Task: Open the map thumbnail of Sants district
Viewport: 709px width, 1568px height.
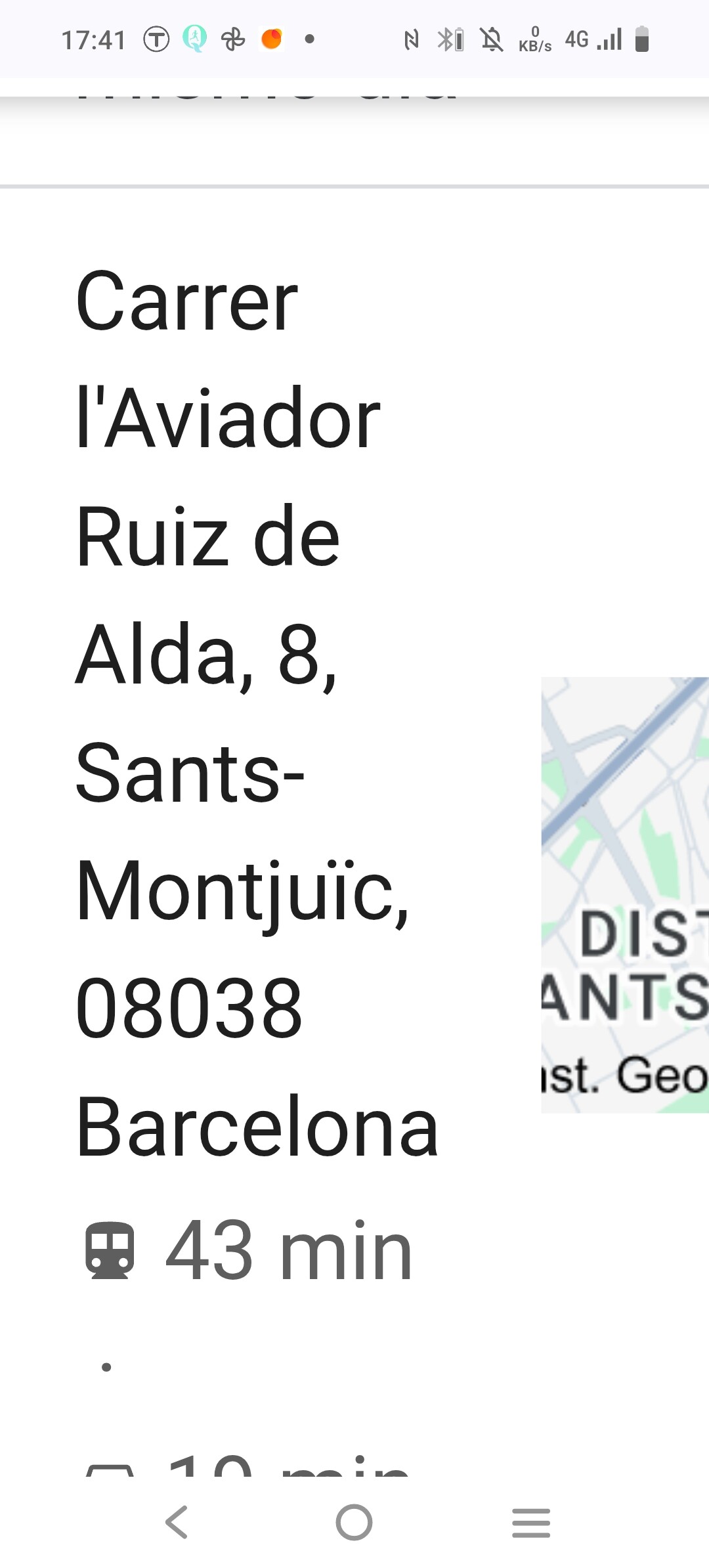Action: coord(624,894)
